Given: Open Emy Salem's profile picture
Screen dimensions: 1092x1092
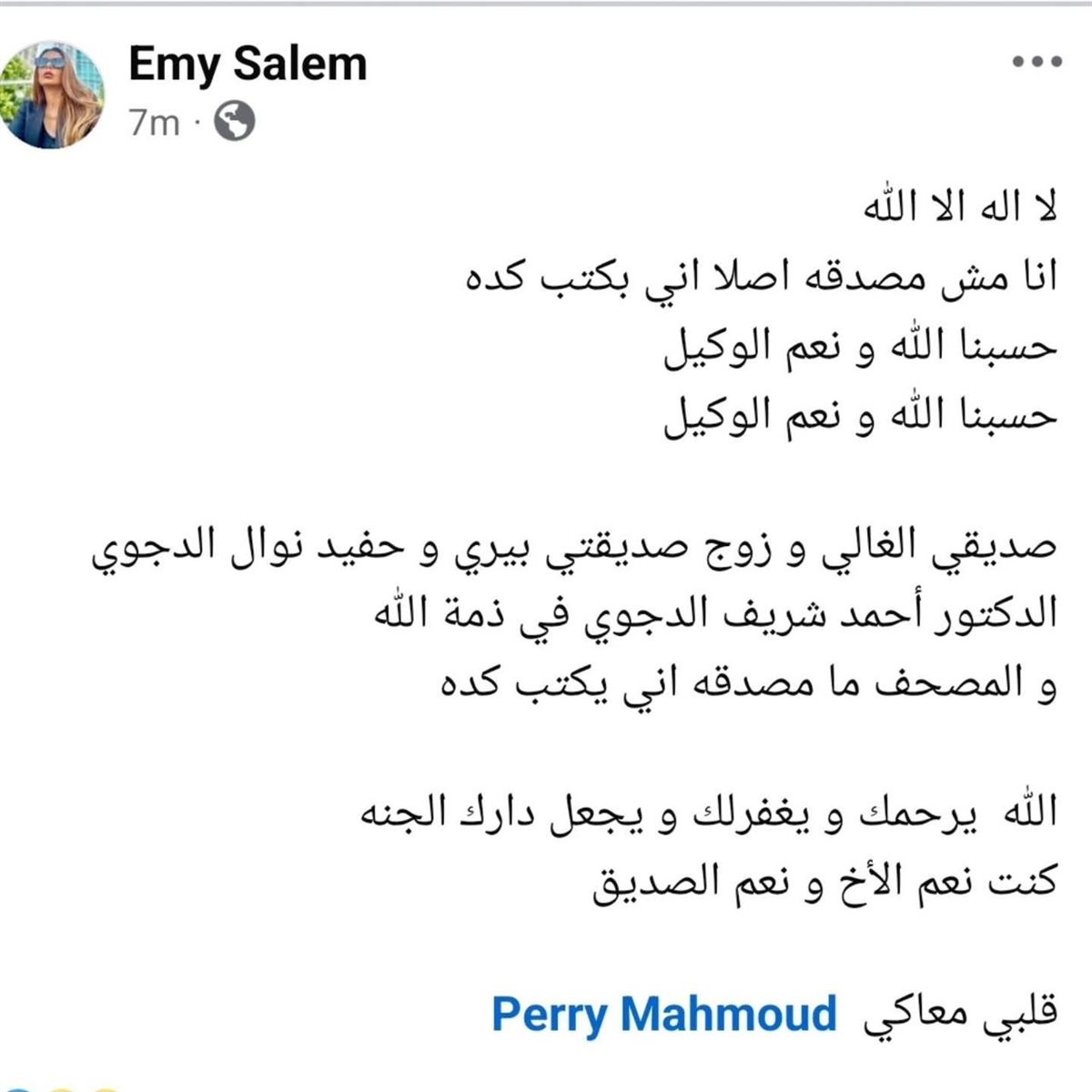Looking at the screenshot, I should pos(52,95).
